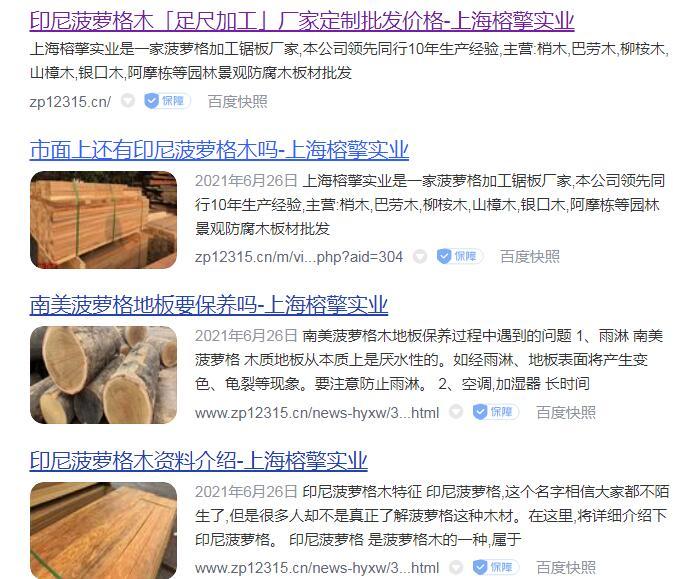Tap thumbnail of 市面上还有印尼菠萝格木吗 result
This screenshot has height=579, width=673.
[x=103, y=220]
